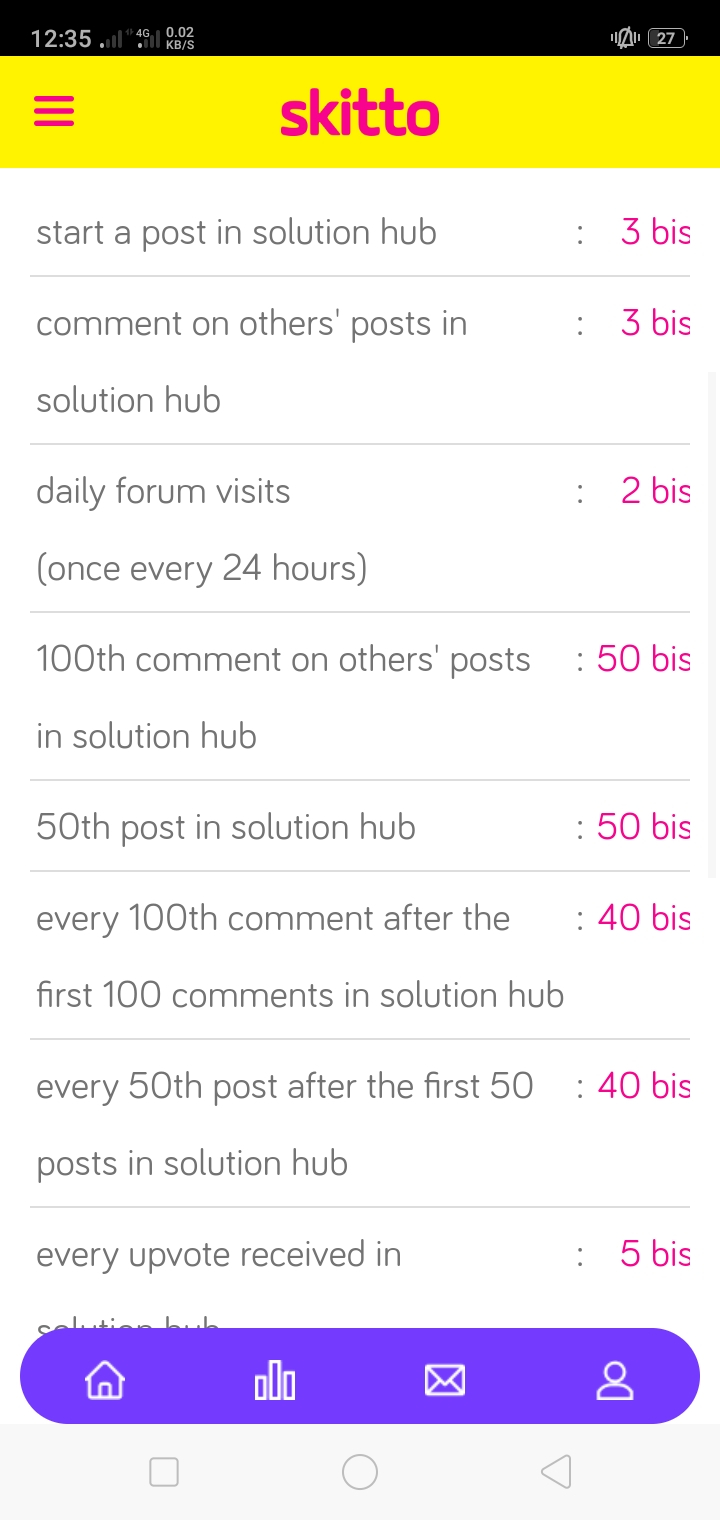
Task: Open the profile tab
Action: [x=615, y=1381]
